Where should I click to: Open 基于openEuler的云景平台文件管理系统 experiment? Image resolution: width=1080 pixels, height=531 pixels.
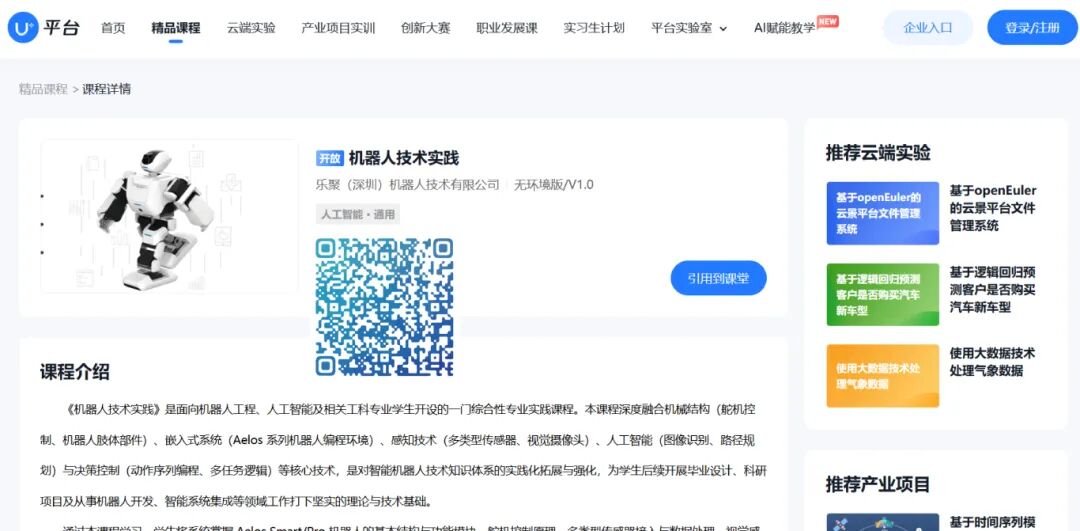click(992, 208)
